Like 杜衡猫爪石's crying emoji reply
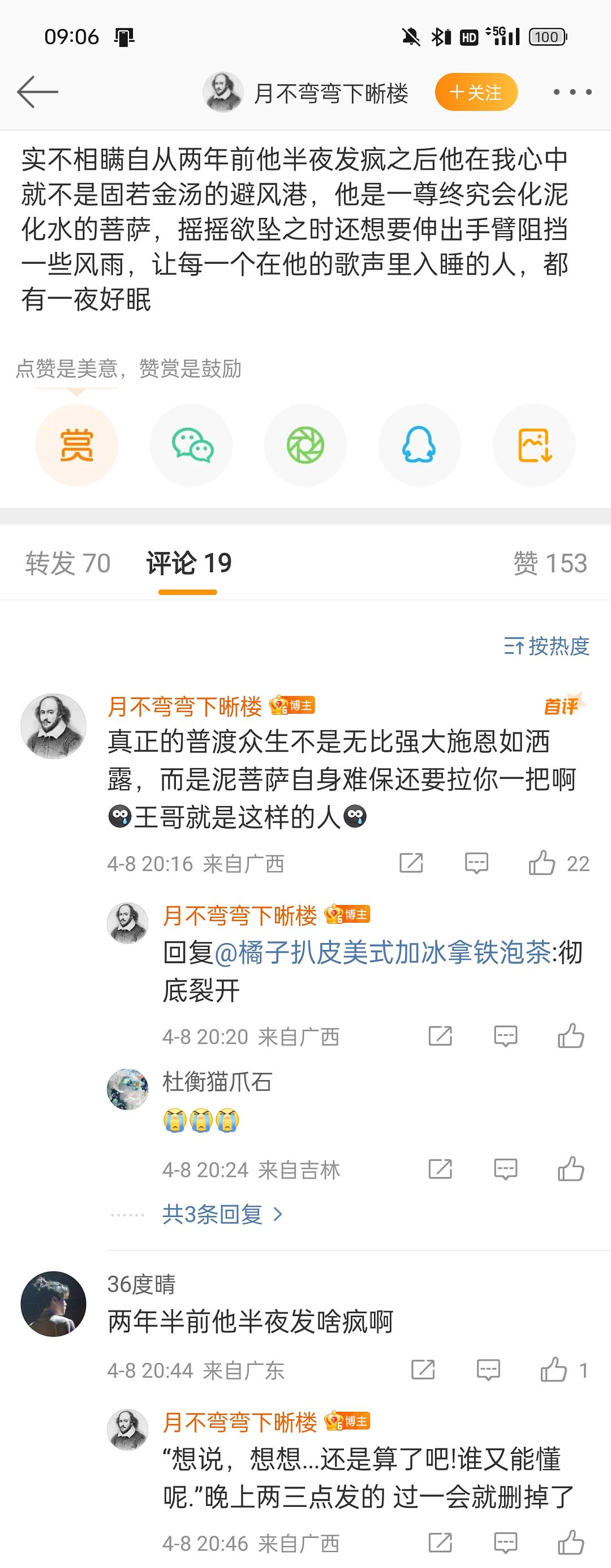Screen dimensions: 611x1568 (571, 1169)
